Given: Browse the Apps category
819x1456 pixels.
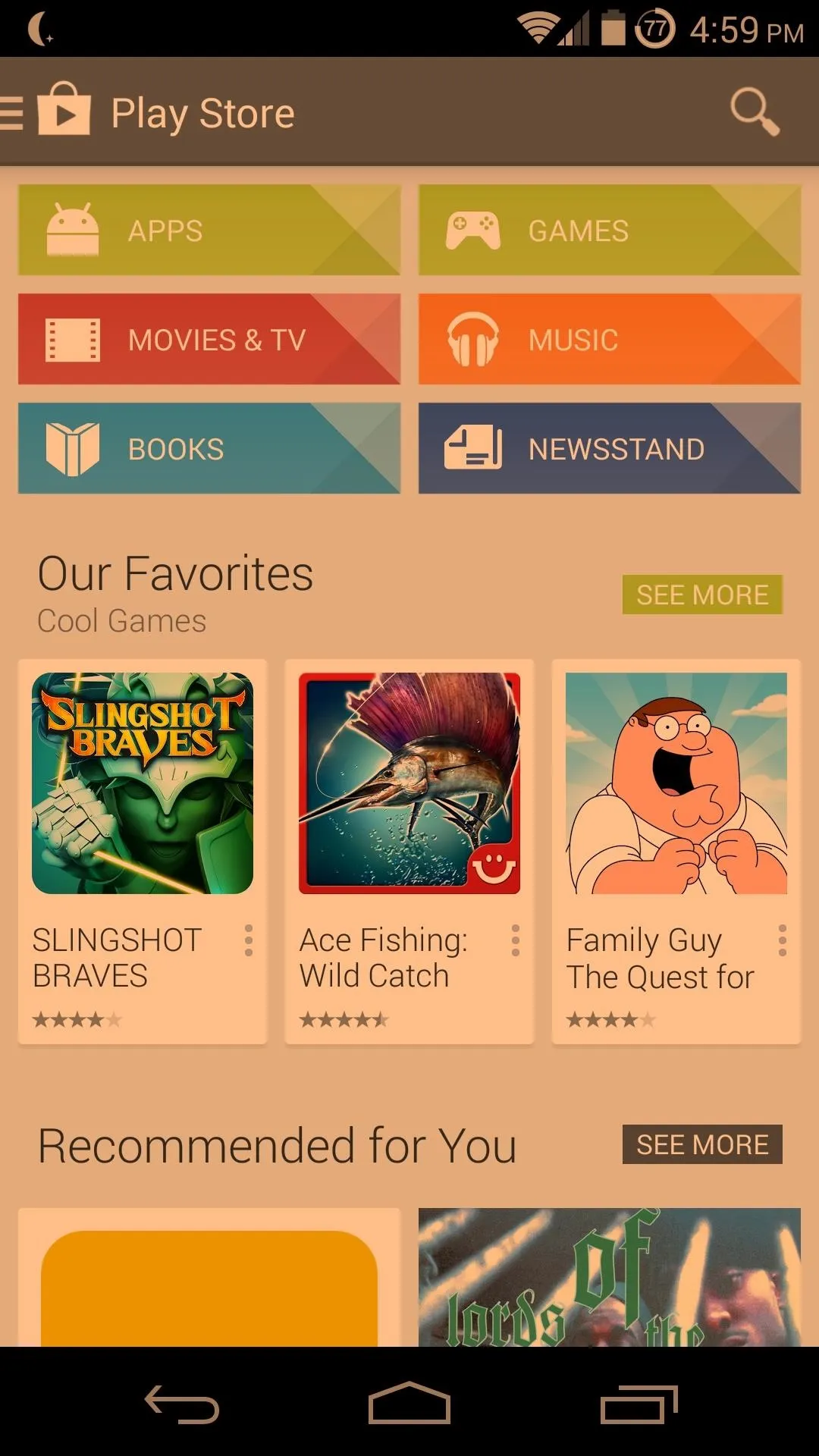Looking at the screenshot, I should click(209, 230).
